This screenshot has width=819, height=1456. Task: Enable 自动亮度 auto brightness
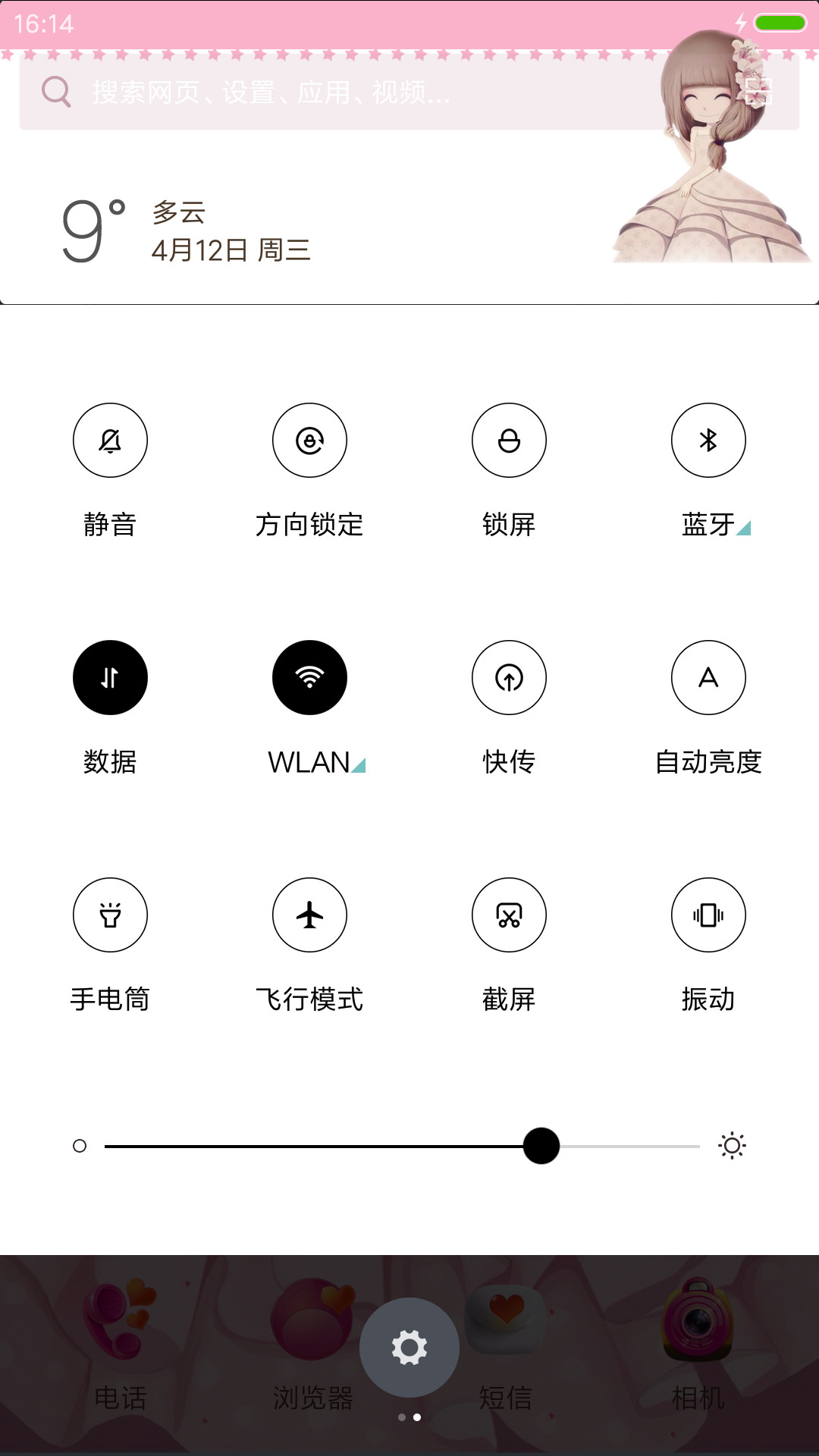click(x=708, y=677)
